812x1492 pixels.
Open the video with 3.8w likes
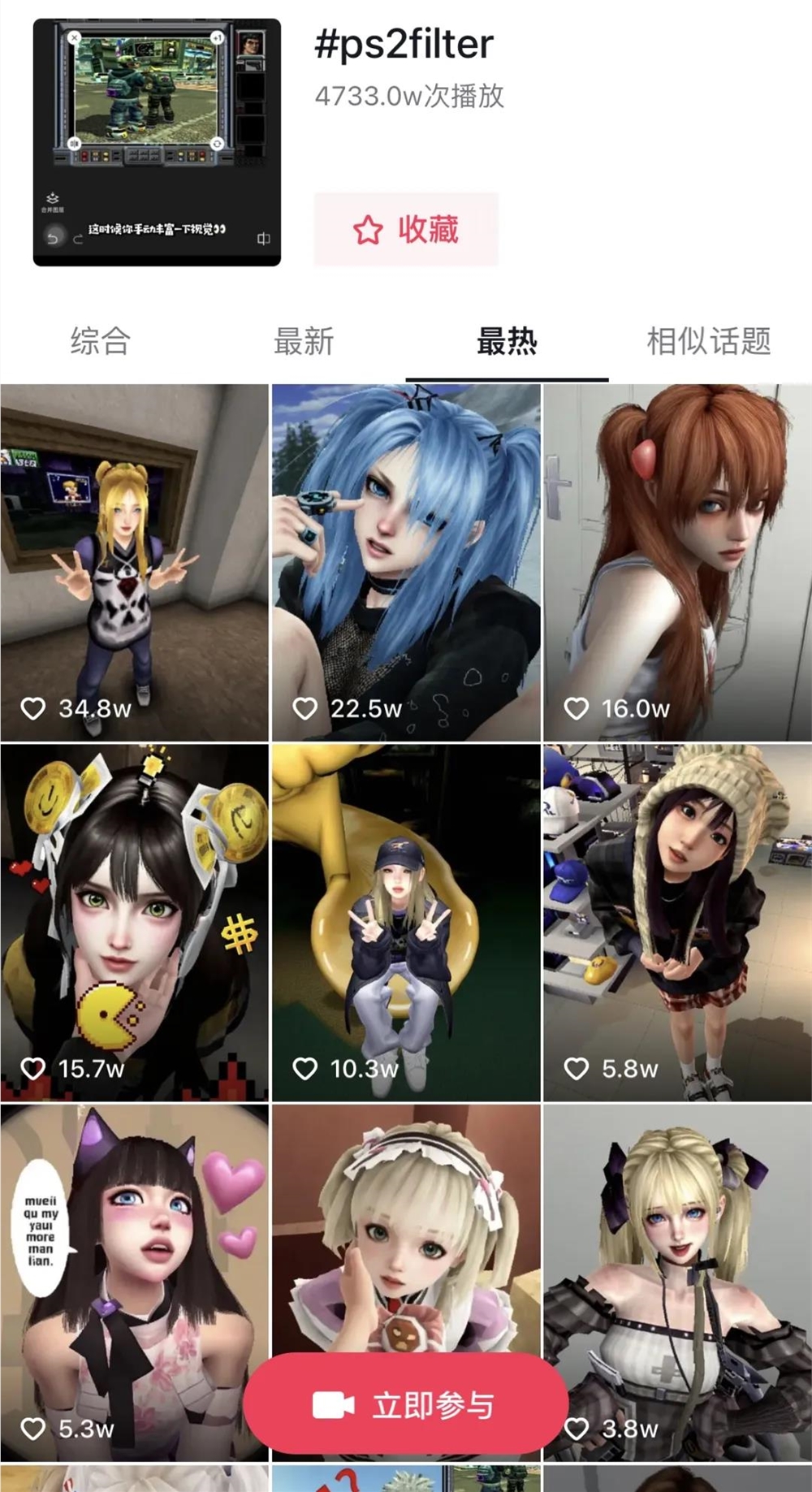pos(677,1275)
